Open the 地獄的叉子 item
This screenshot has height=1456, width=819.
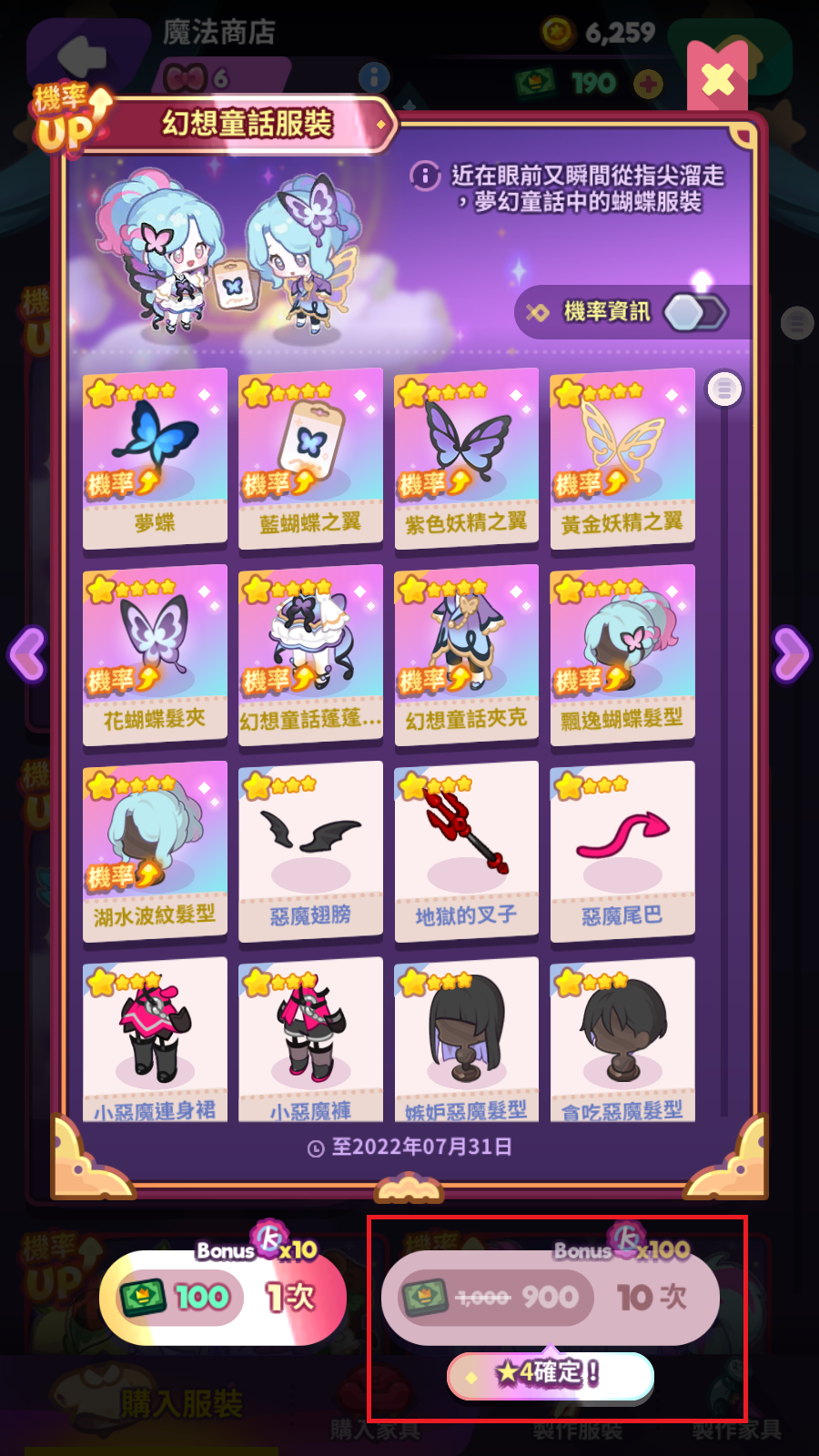tap(466, 852)
